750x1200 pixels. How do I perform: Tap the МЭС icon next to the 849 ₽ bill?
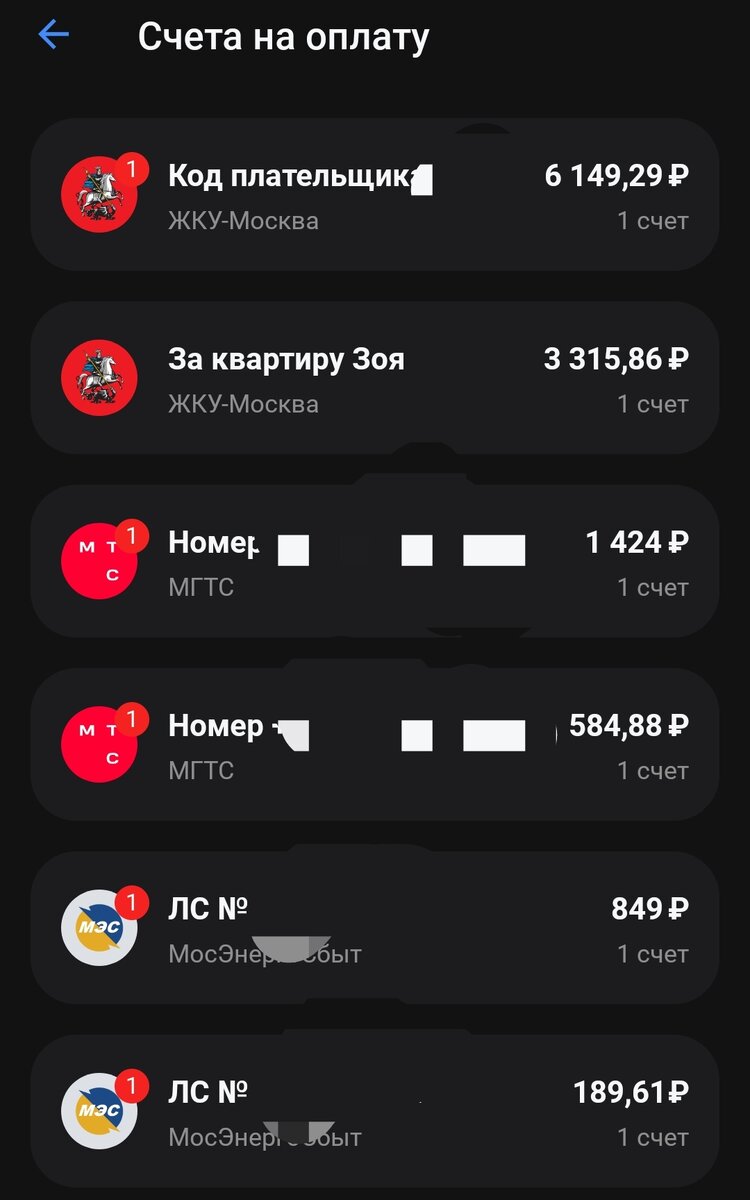pyautogui.click(x=99, y=926)
